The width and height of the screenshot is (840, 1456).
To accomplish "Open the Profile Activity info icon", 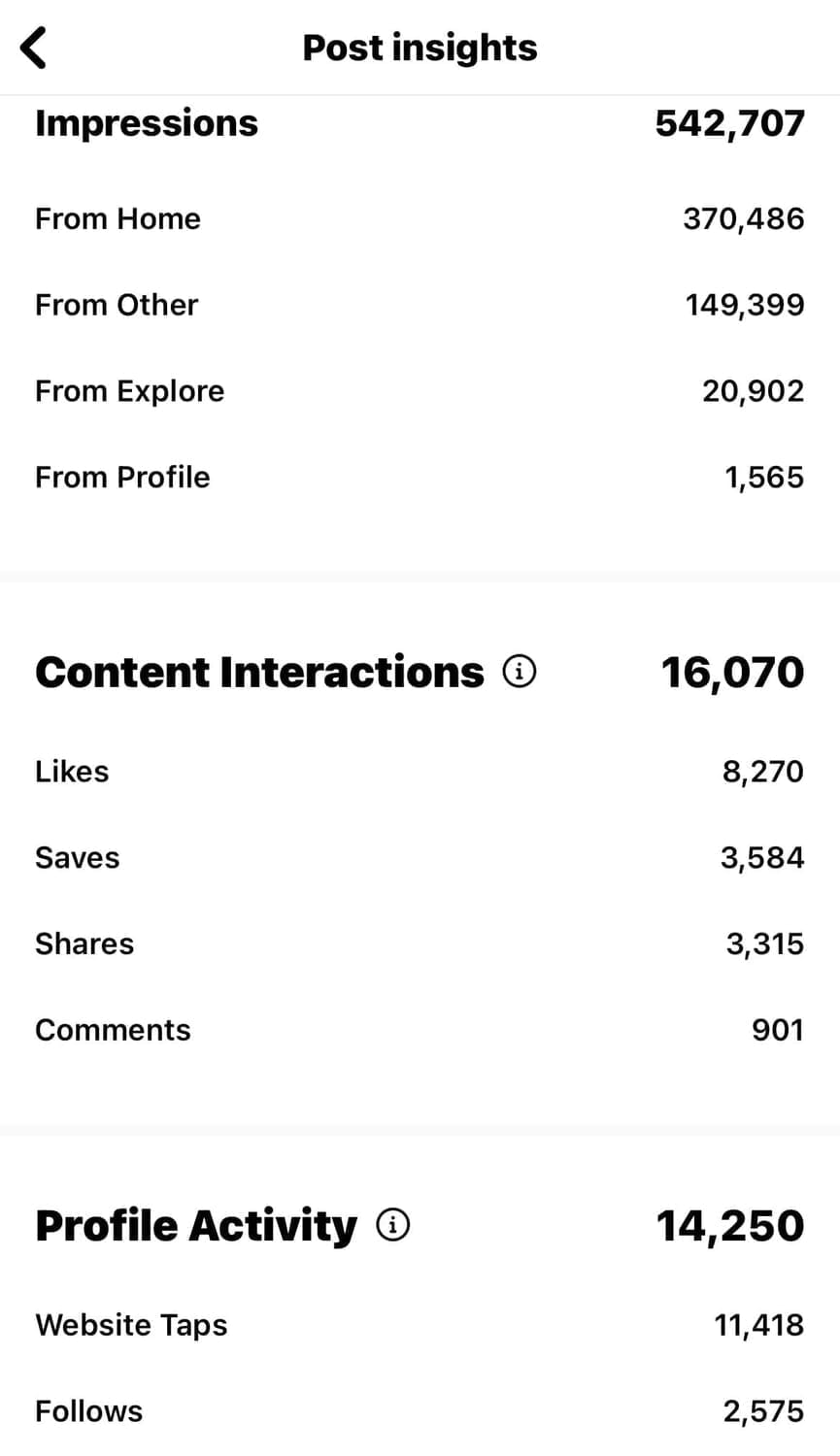I will point(393,1225).
